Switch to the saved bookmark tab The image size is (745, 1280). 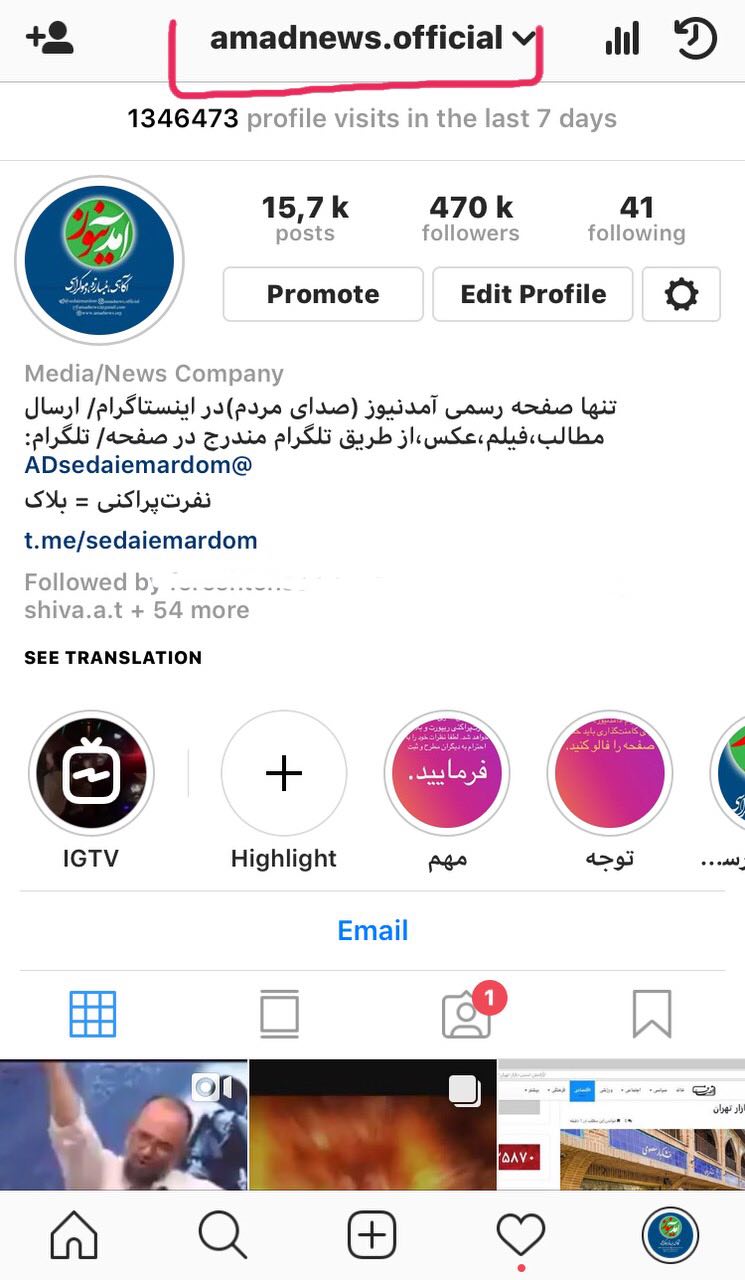click(x=652, y=1014)
